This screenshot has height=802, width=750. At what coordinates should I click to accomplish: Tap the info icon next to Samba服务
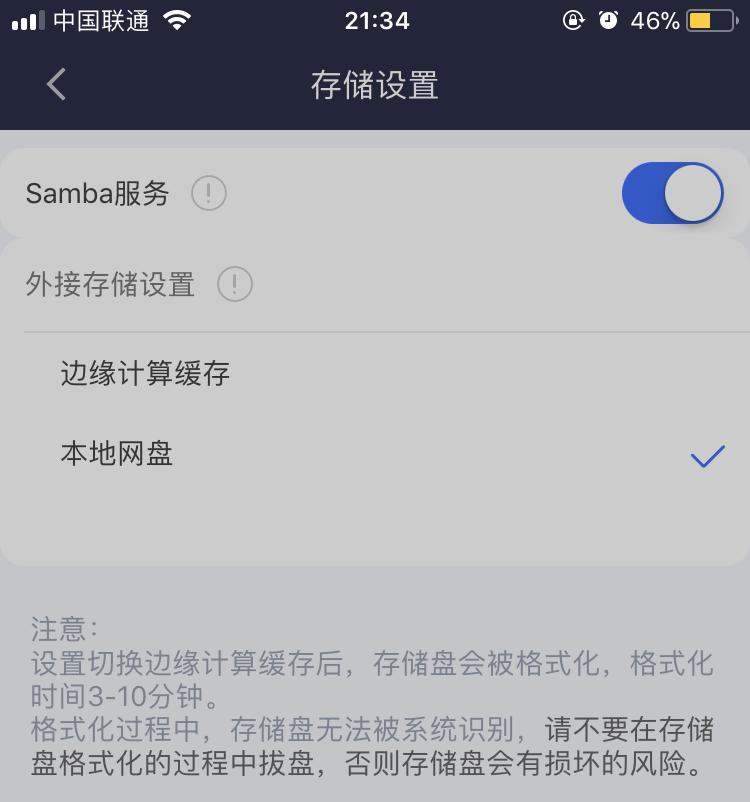(x=208, y=193)
